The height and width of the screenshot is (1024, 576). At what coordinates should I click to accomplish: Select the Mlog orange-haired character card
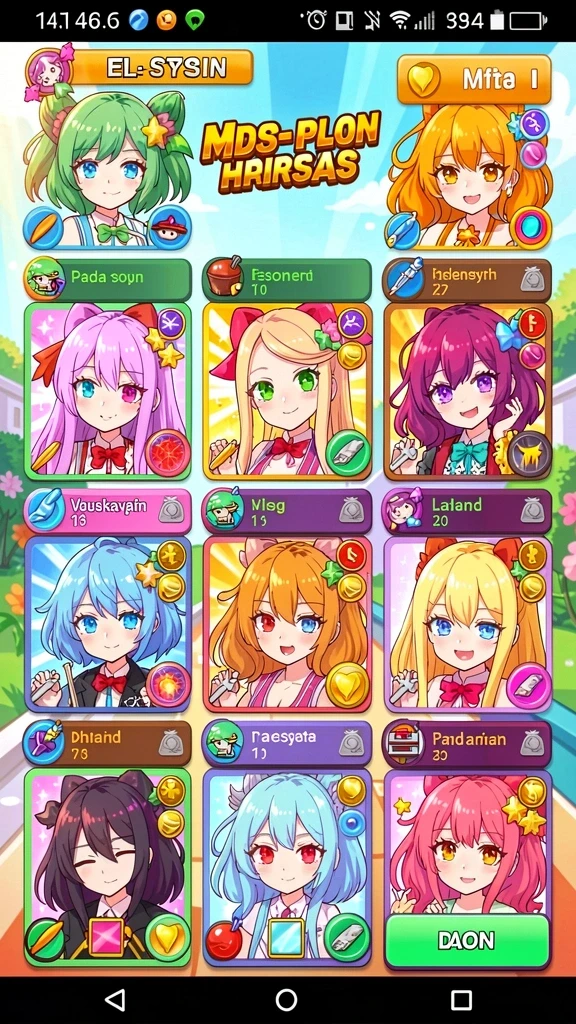[287, 624]
